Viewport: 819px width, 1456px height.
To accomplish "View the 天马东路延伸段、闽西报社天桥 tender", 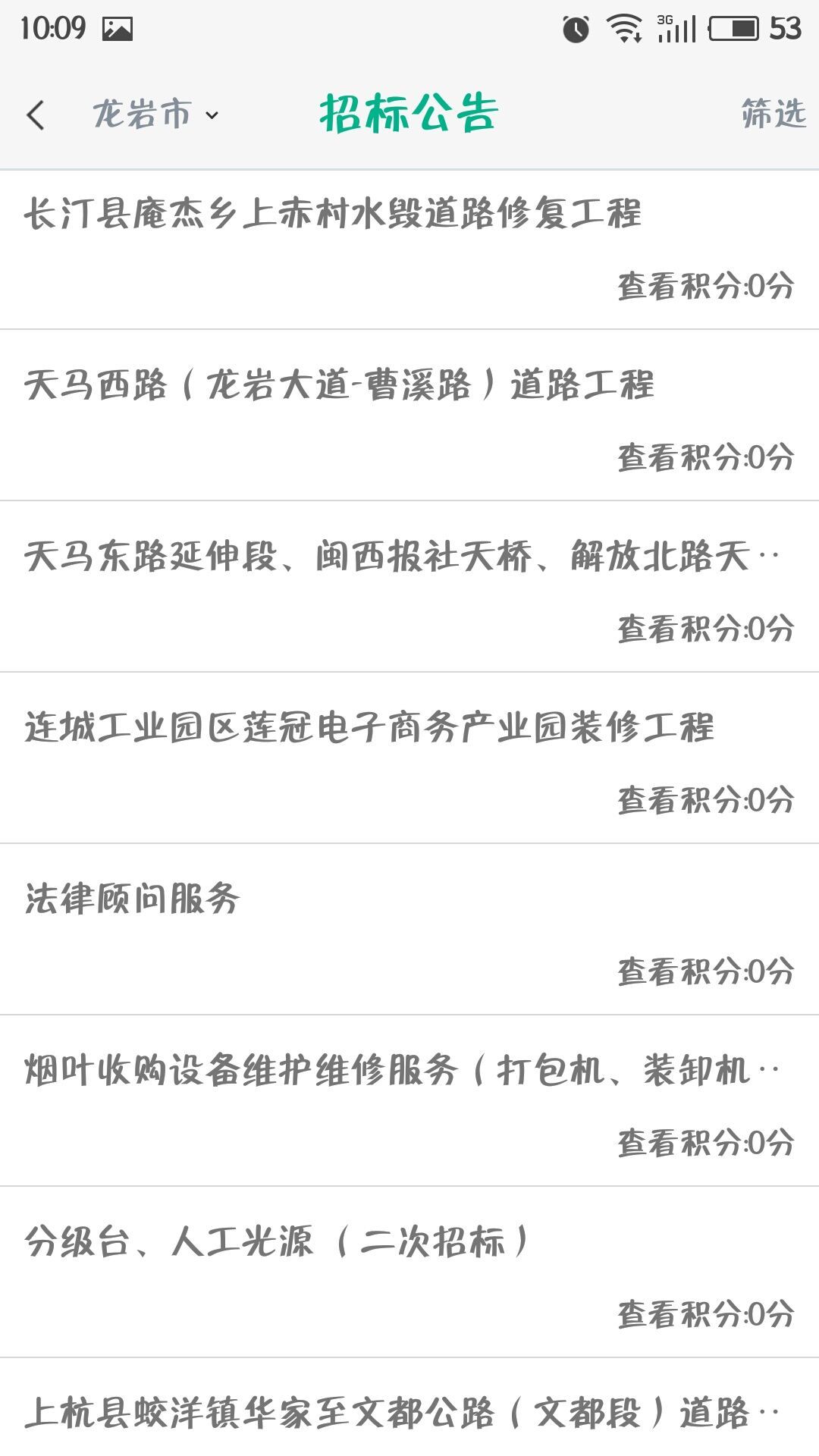I will (409, 587).
